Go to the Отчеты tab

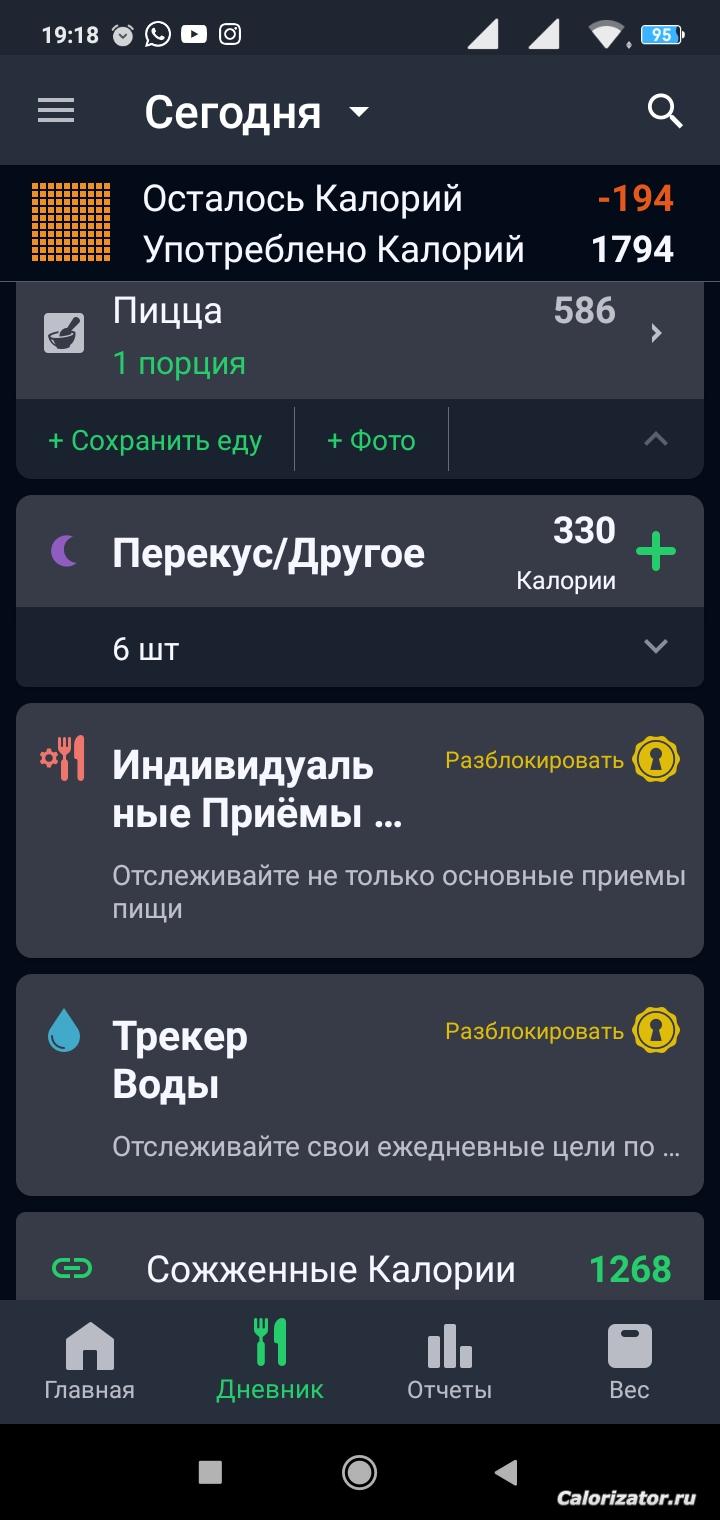[x=449, y=1361]
